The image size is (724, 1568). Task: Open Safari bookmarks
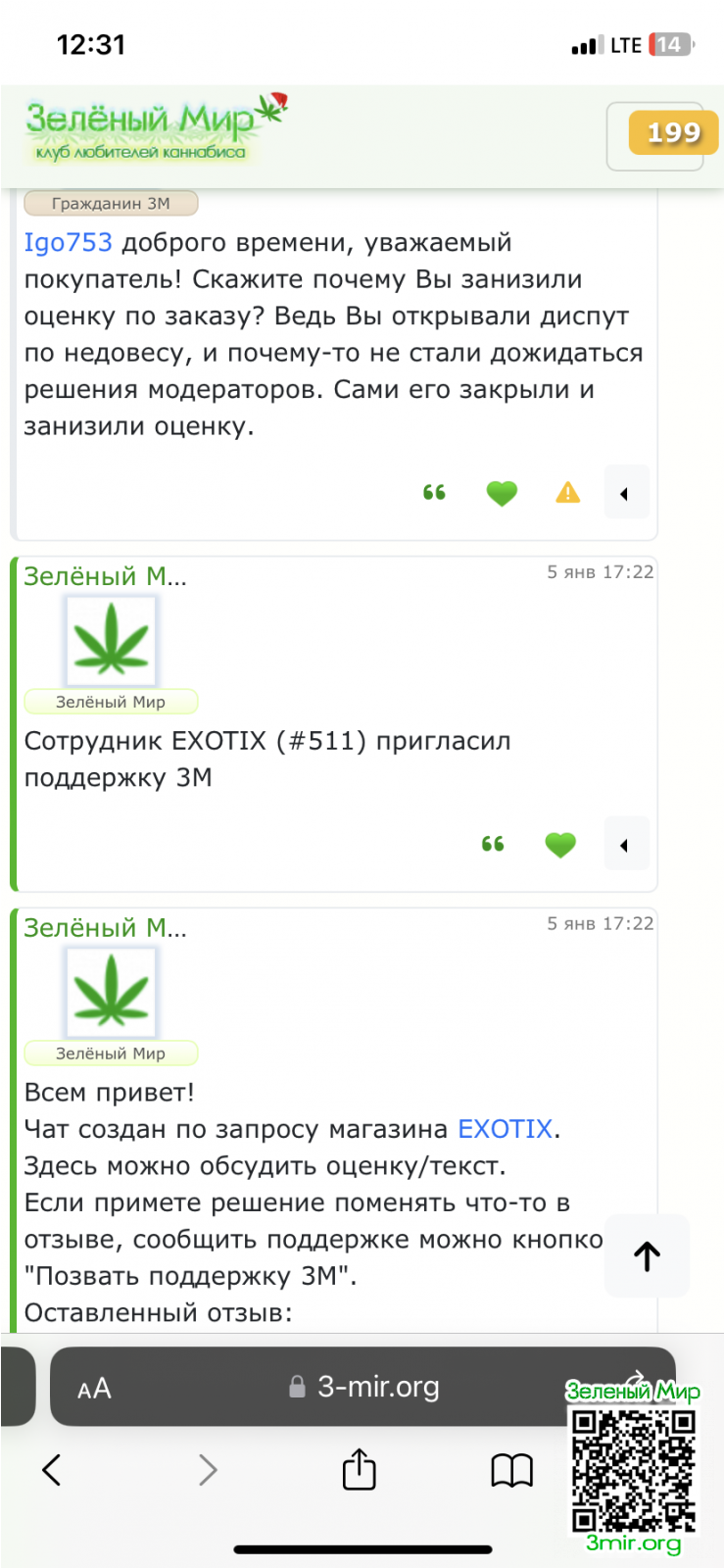click(510, 1469)
